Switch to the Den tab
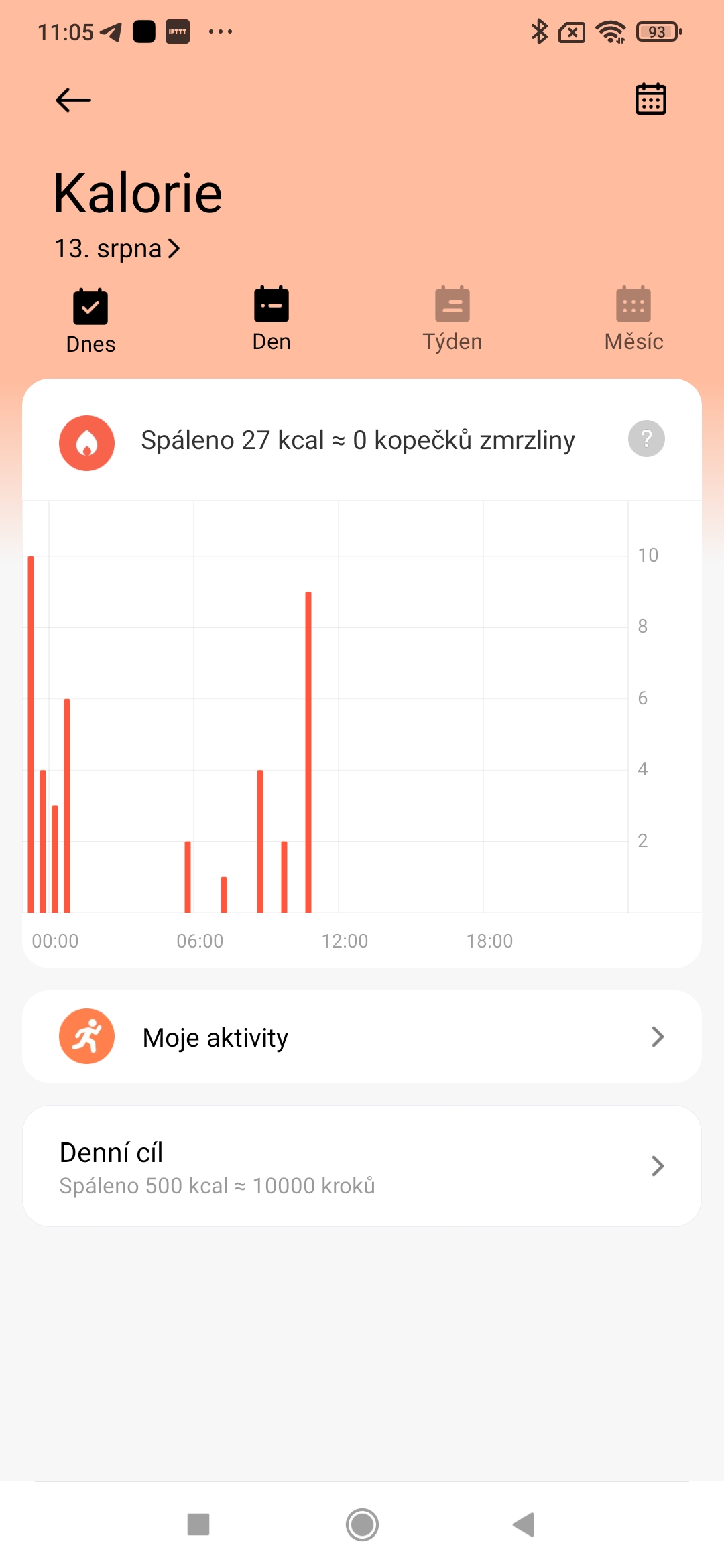Screen dimensions: 724x1568 point(271,320)
